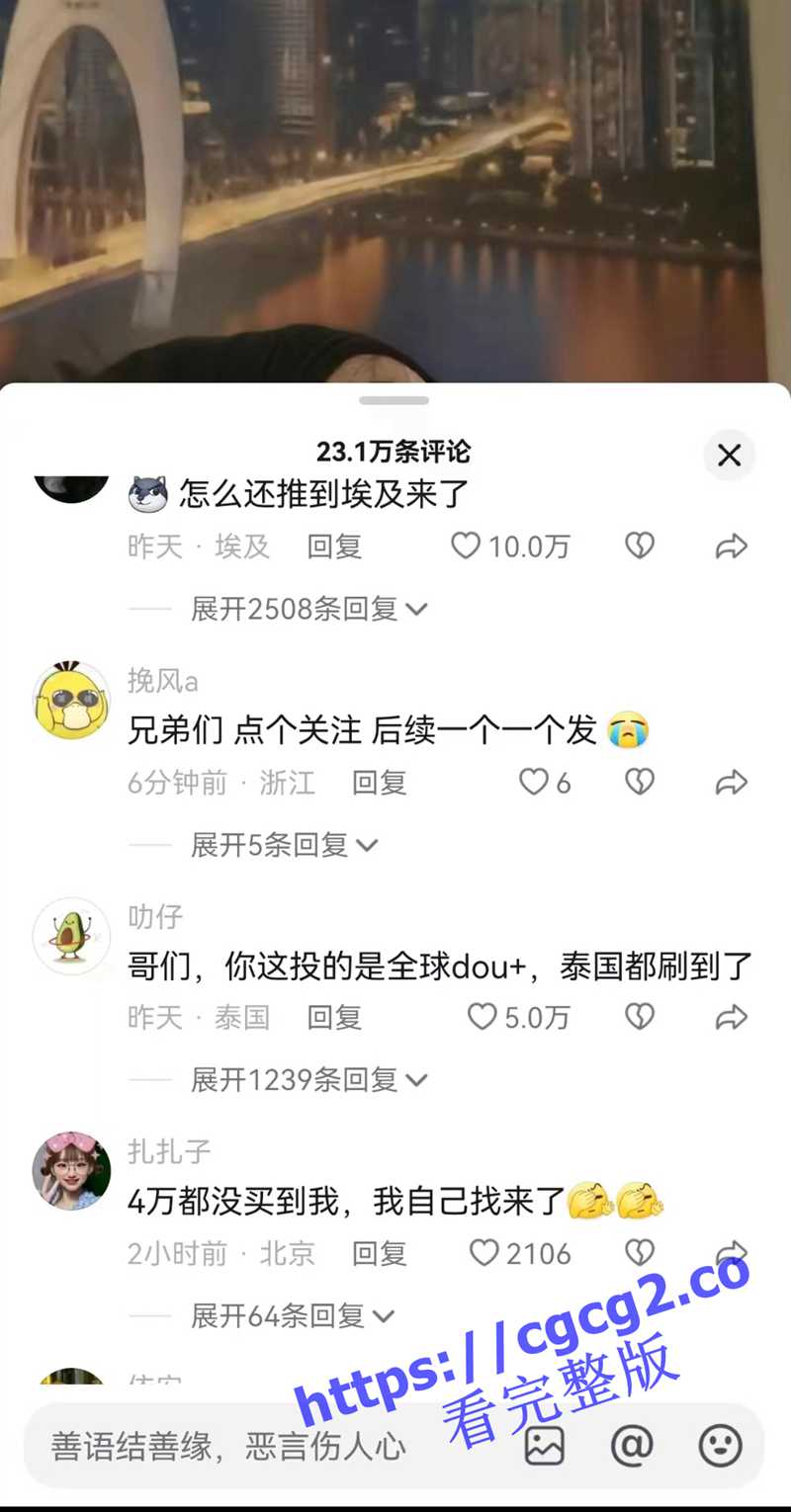
Task: Expand 1239 replies under 叻仔's comment
Action: click(x=308, y=1080)
